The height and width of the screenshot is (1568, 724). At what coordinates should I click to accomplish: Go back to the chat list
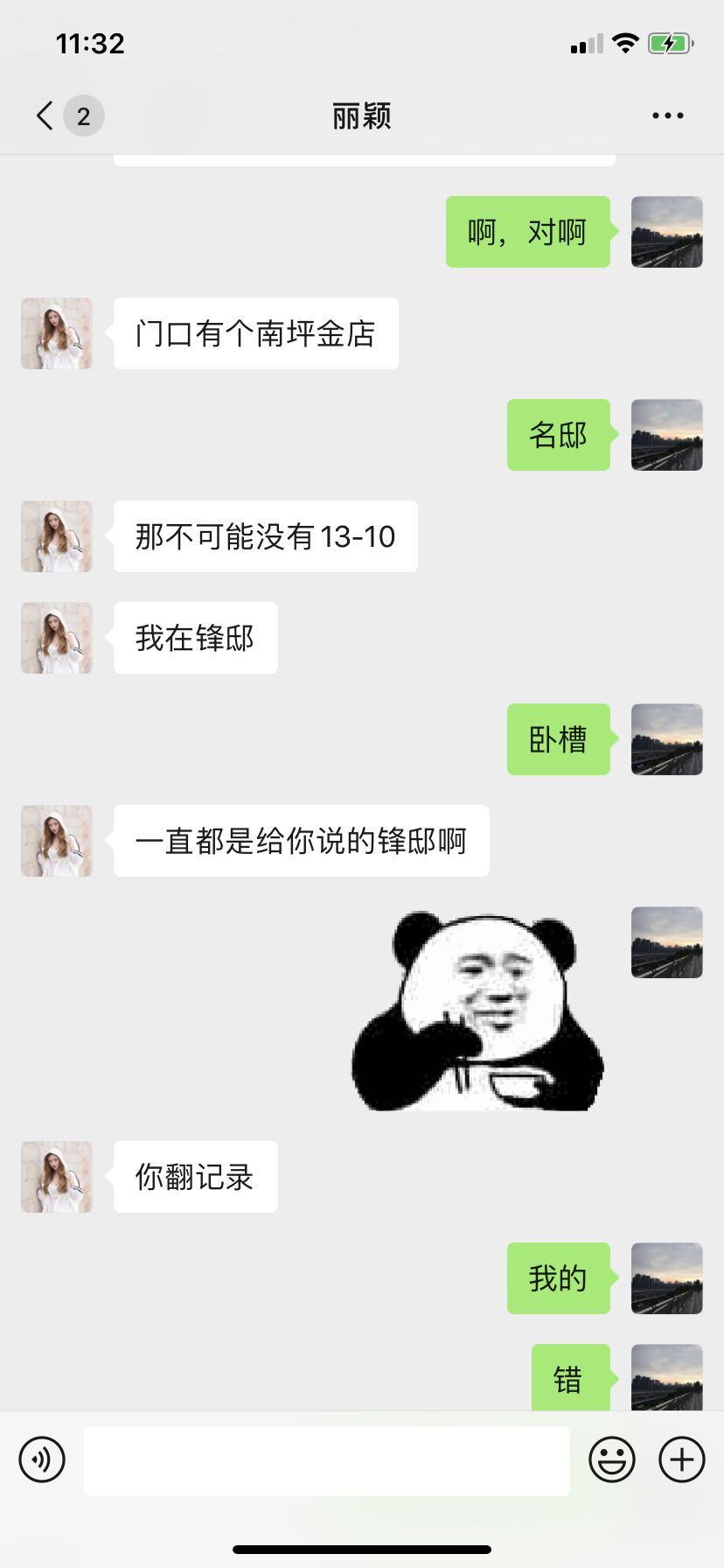click(45, 115)
